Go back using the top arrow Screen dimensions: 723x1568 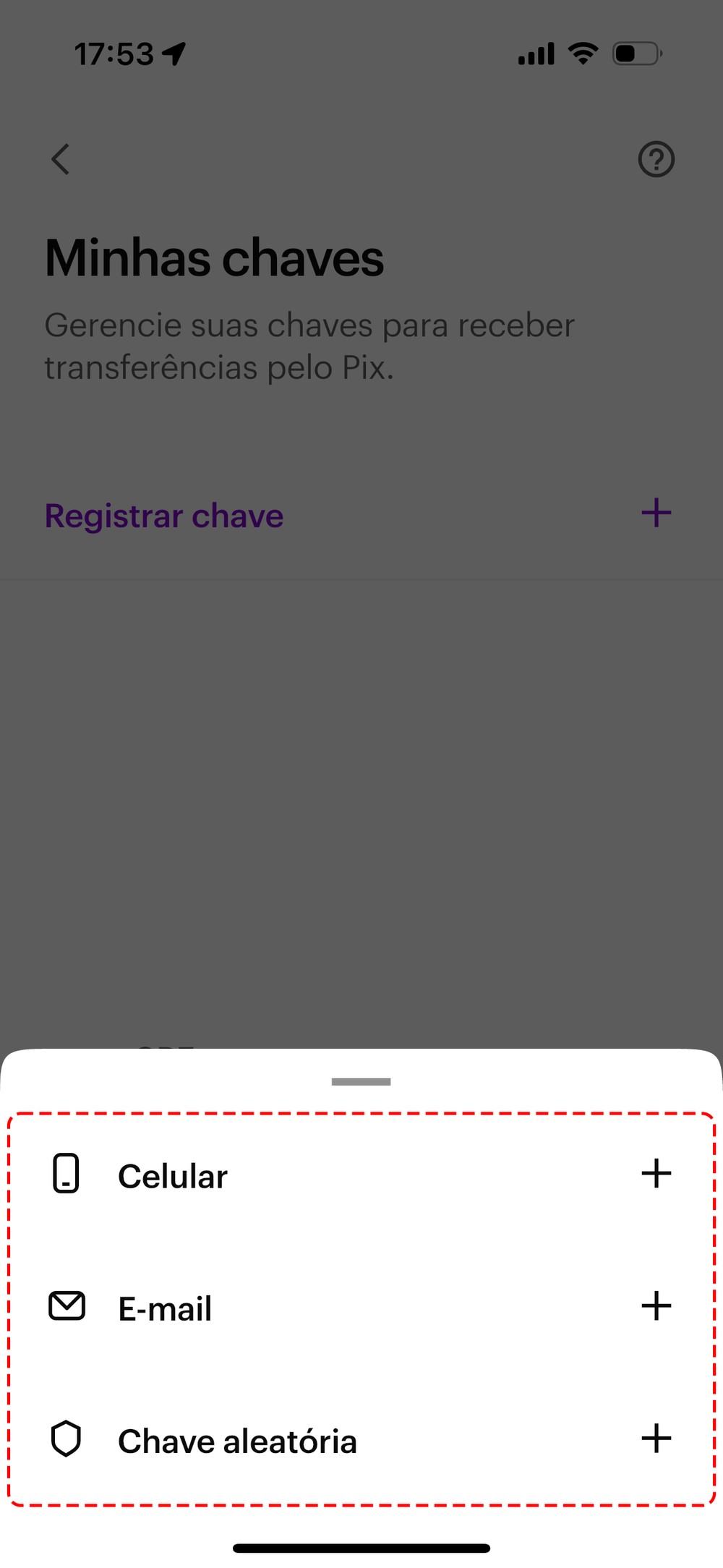[x=61, y=159]
